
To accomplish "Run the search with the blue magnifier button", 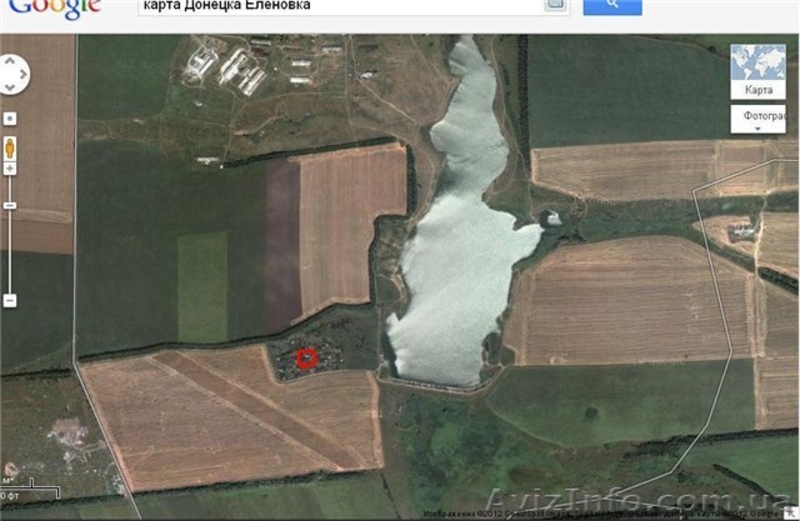I will 612,6.
